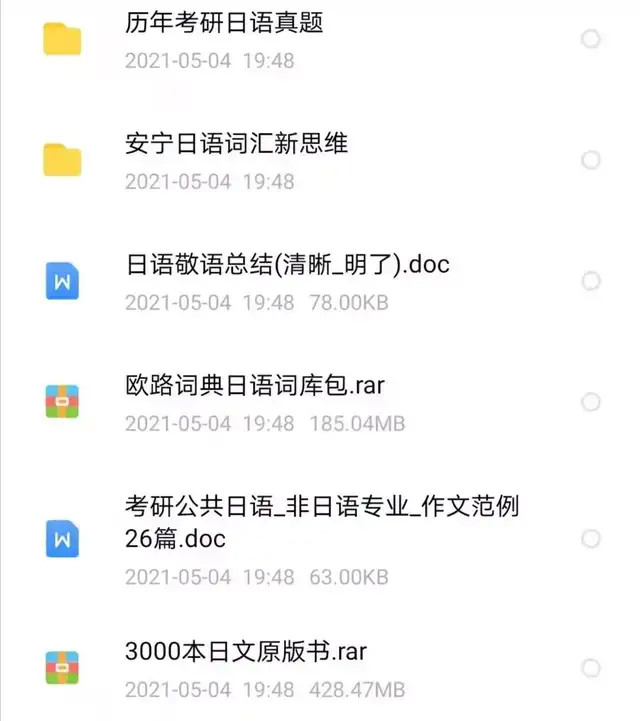Viewport: 640px width, 721px height.
Task: Open the 历年考研日语真题 folder
Action: point(224,22)
